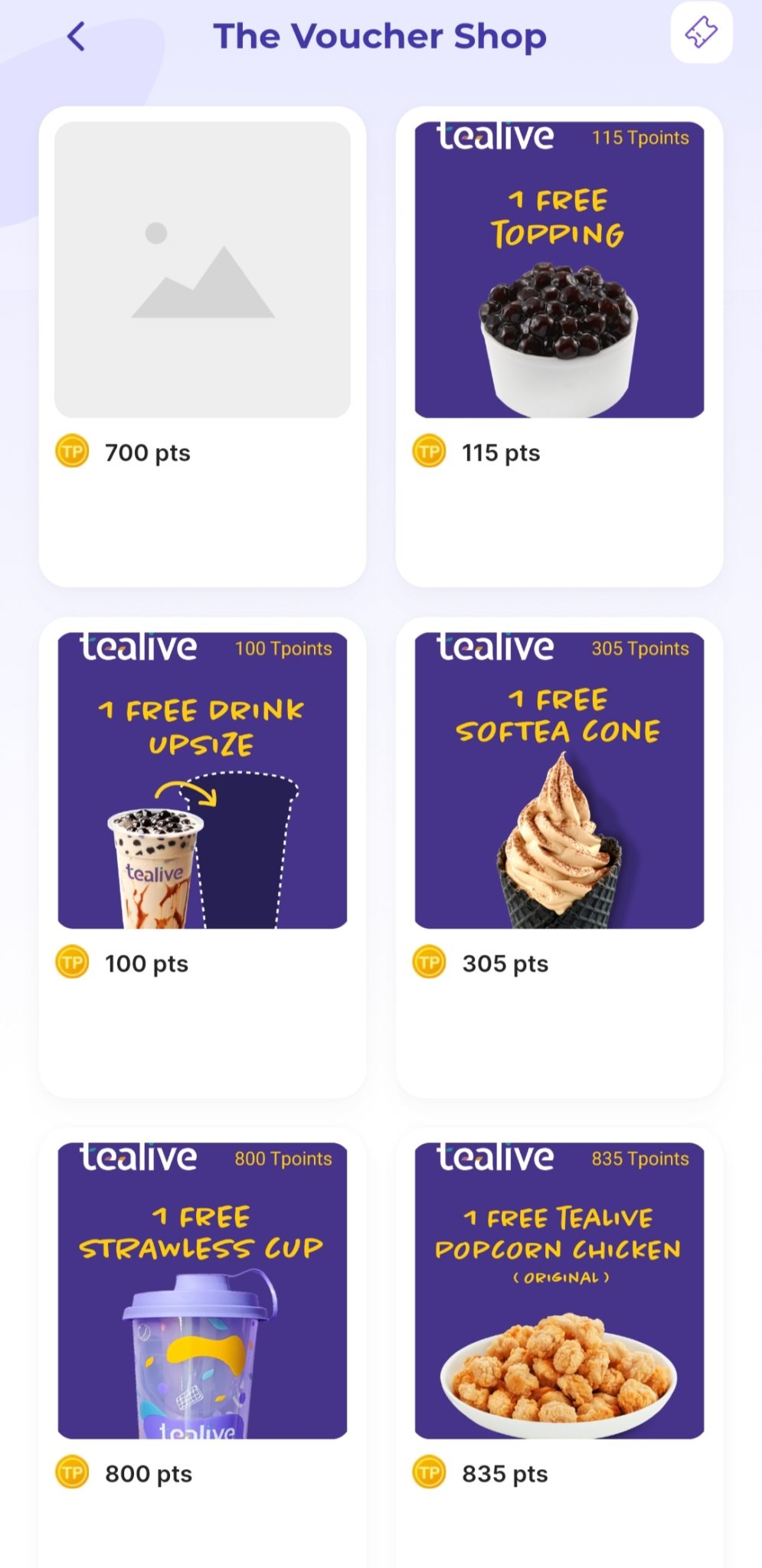The height and width of the screenshot is (1568, 762).
Task: Open the 1 Free Strawless Cup voucher
Action: coord(202,1291)
